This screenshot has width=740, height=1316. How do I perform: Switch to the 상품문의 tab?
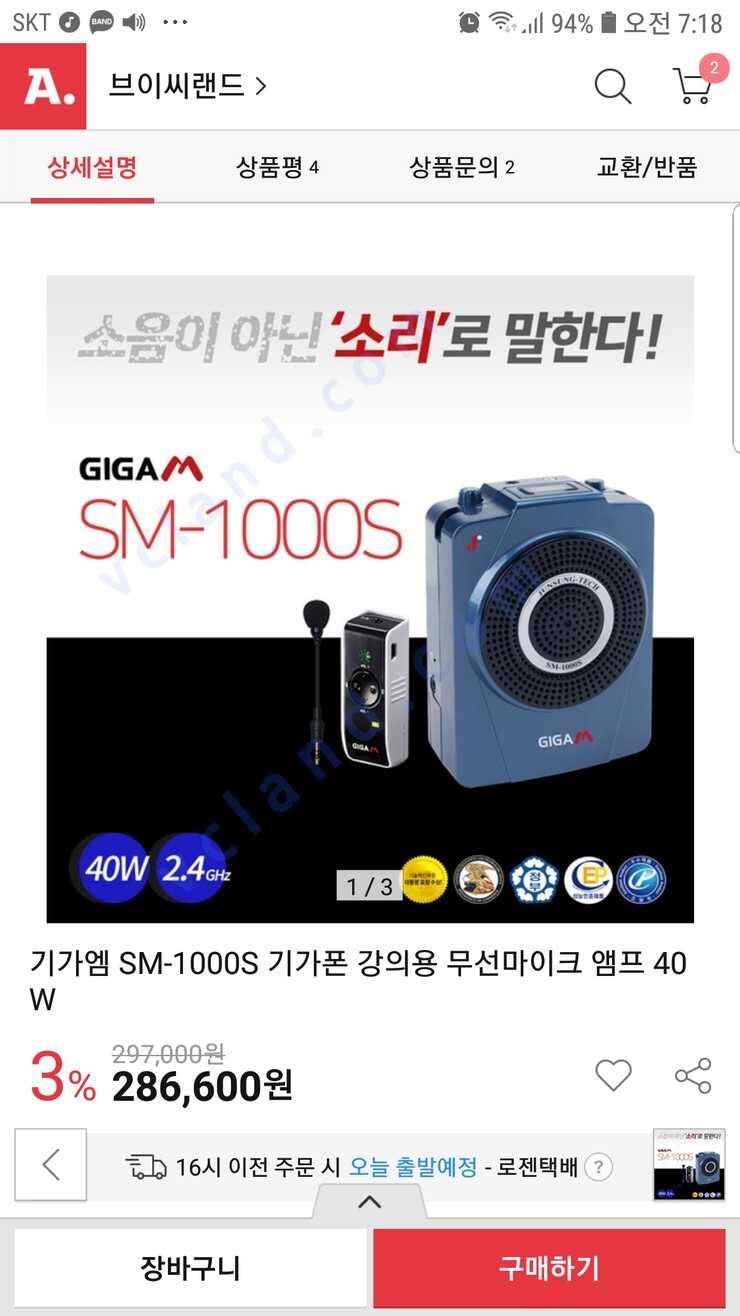click(462, 167)
